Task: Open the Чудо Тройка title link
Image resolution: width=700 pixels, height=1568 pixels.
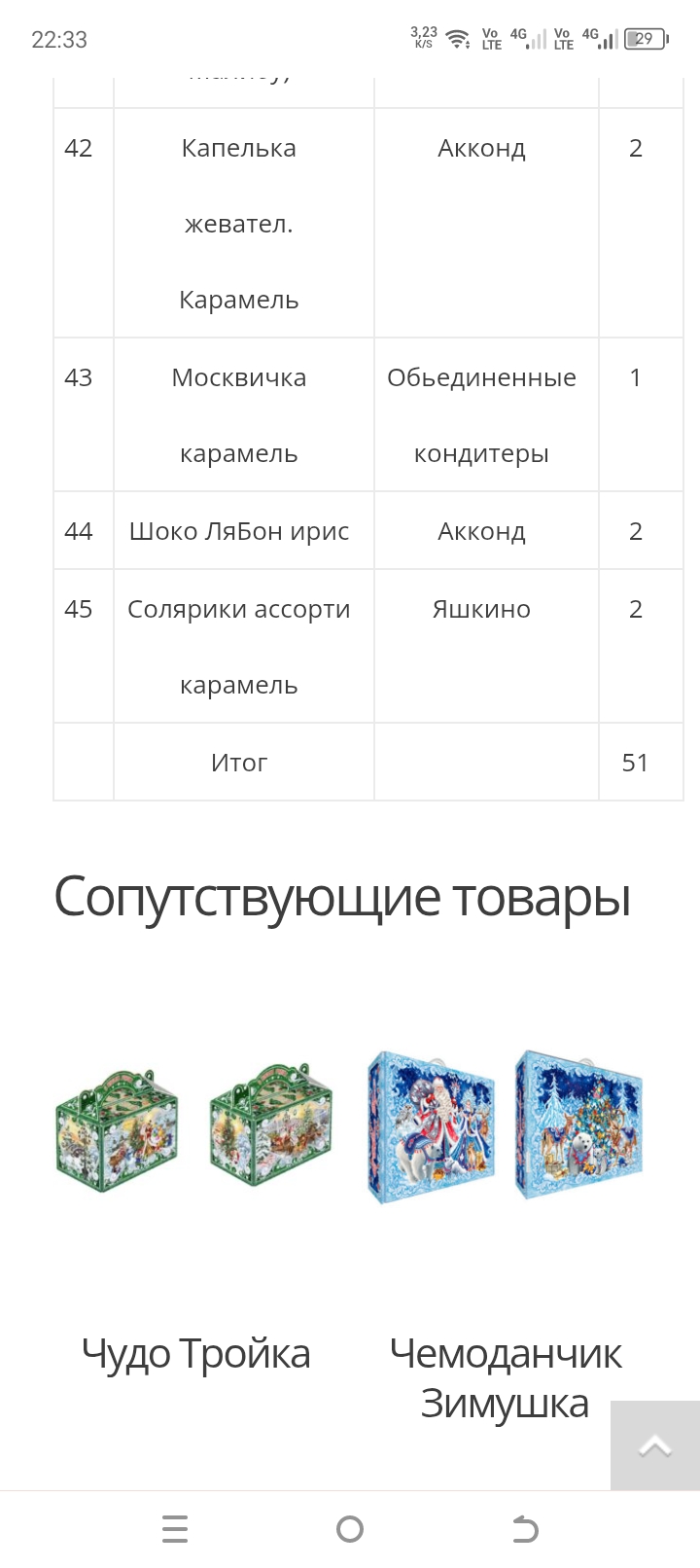Action: tap(195, 1354)
